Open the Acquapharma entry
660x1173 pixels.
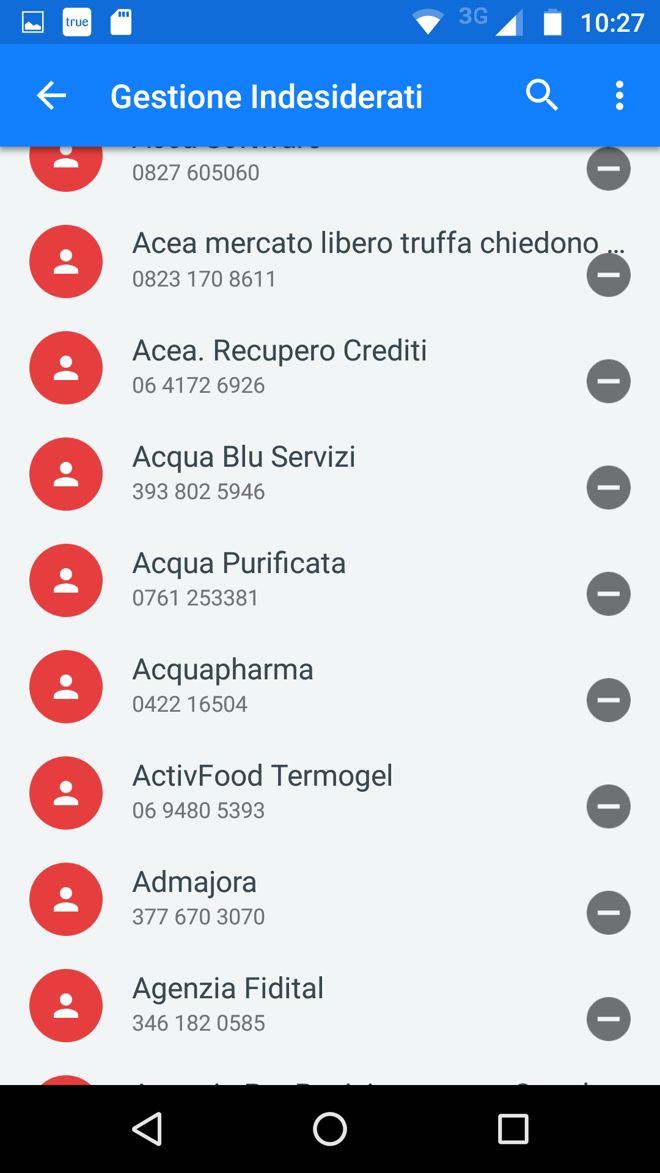(x=300, y=685)
